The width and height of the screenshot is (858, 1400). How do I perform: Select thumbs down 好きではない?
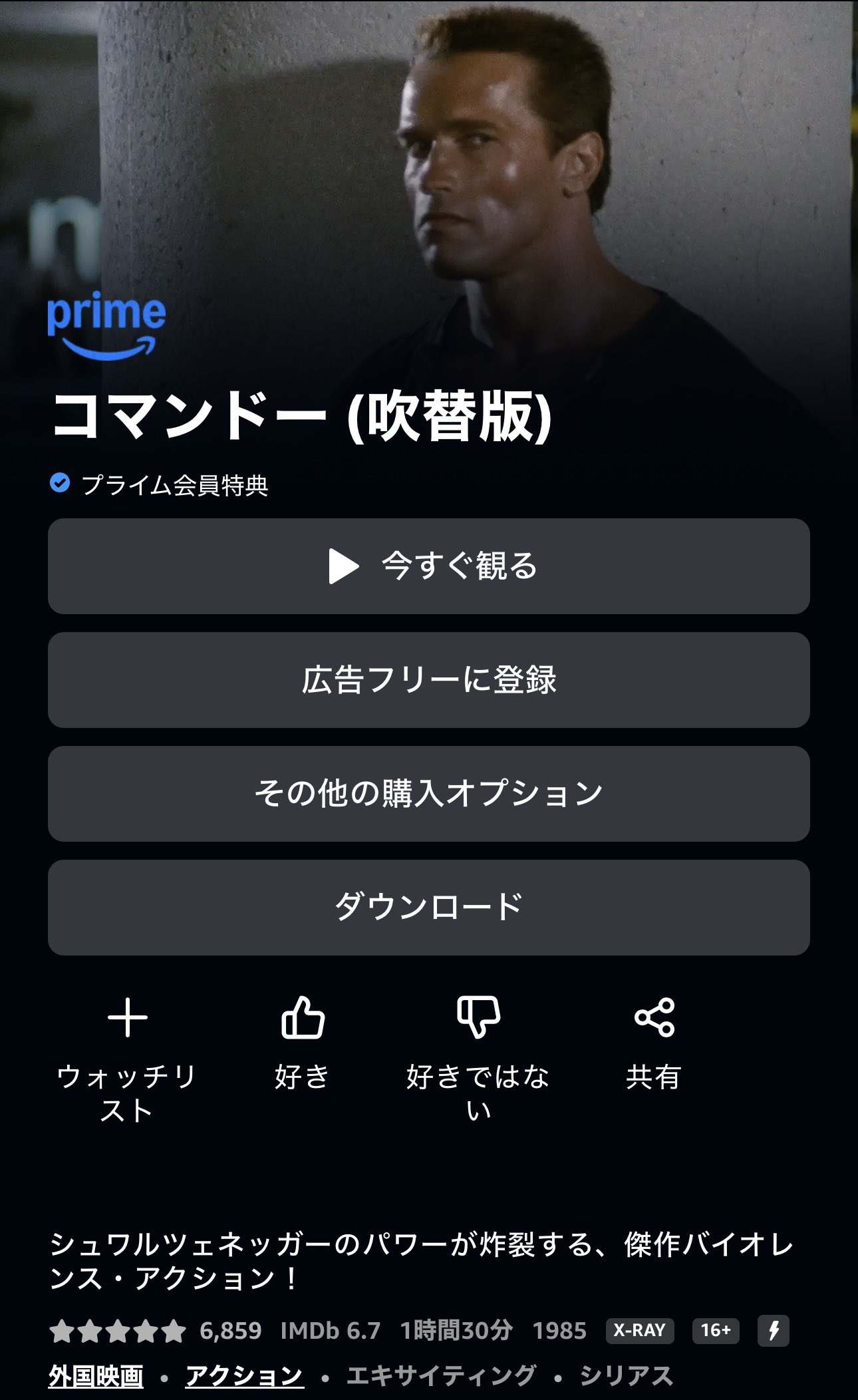point(478,1018)
